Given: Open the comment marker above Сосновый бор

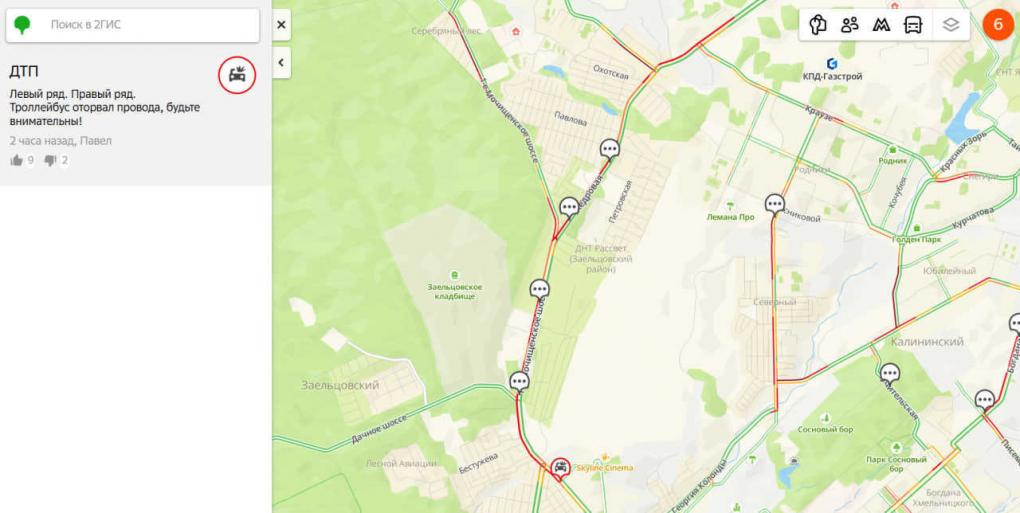Looking at the screenshot, I should [x=889, y=373].
